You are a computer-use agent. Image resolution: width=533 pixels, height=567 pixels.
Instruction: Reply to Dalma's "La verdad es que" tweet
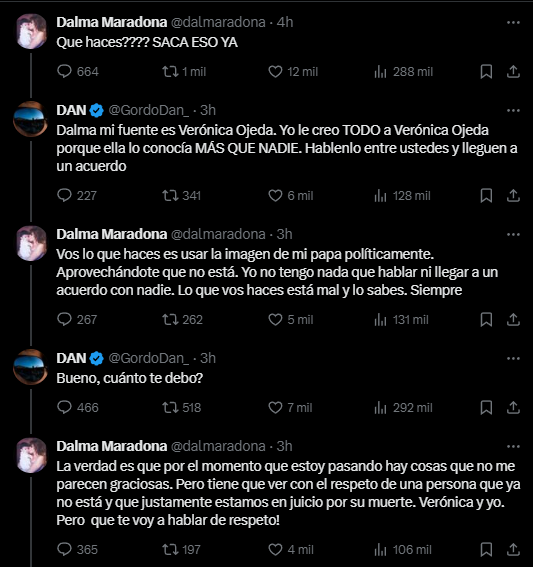click(x=77, y=550)
